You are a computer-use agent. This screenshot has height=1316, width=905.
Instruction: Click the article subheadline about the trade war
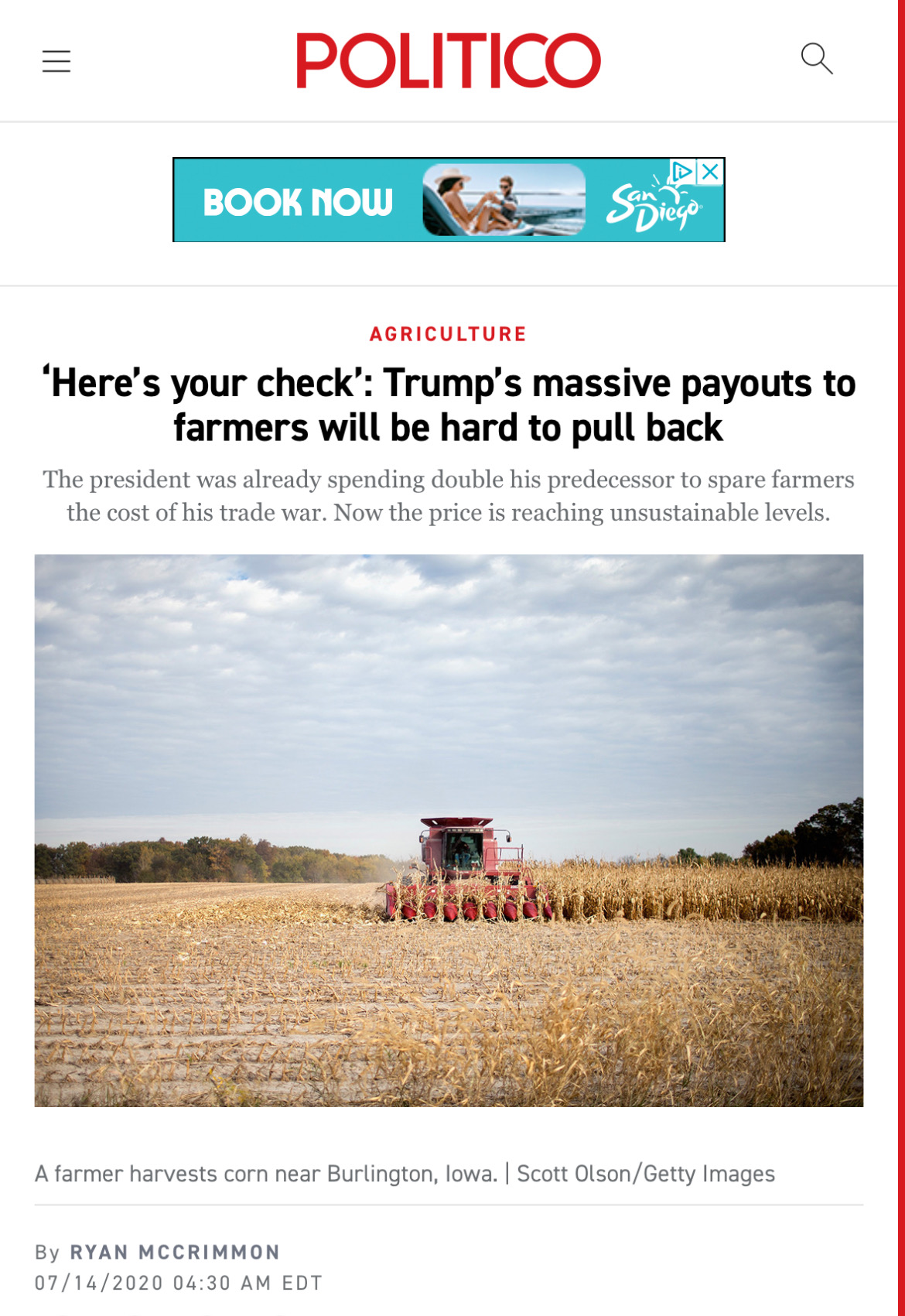(x=449, y=495)
